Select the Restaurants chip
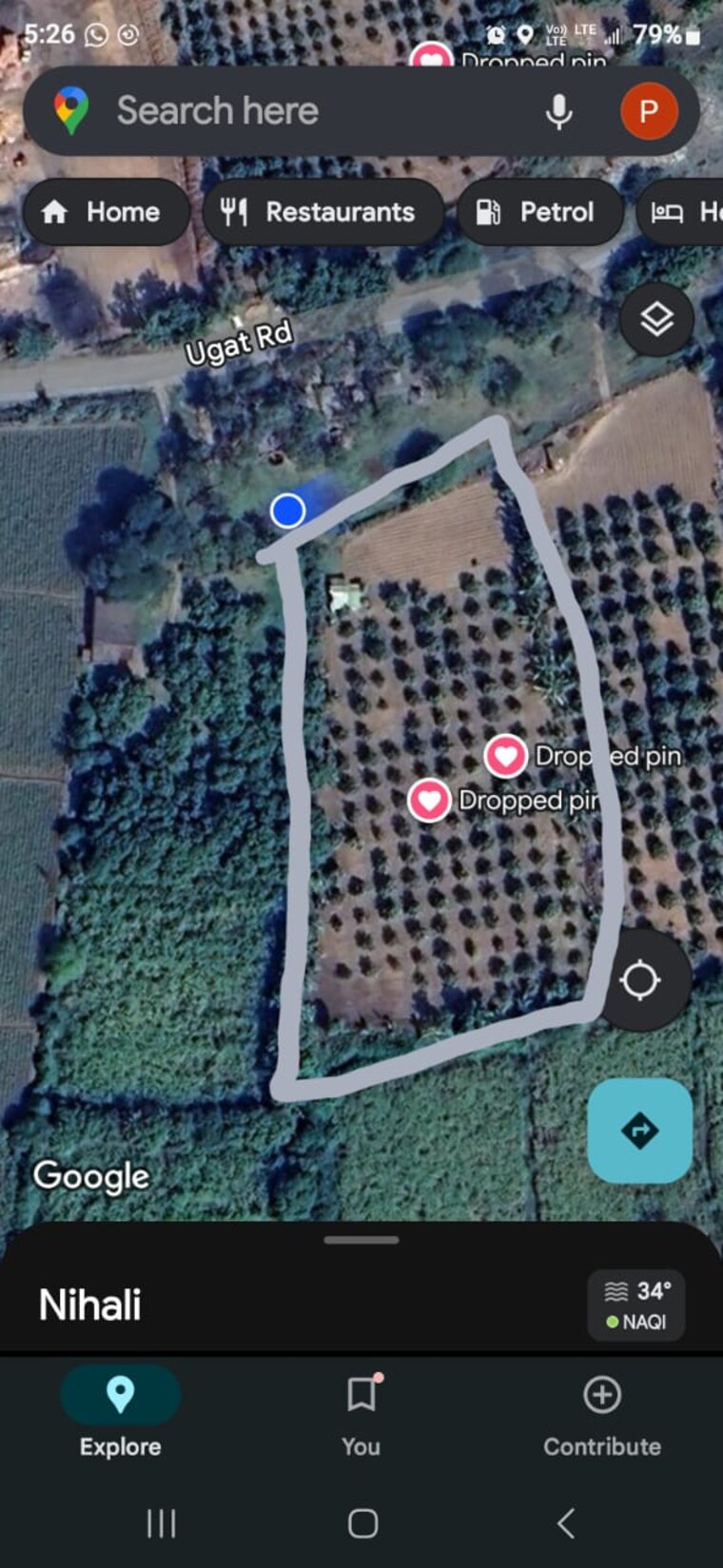The image size is (723, 1568). tap(322, 212)
